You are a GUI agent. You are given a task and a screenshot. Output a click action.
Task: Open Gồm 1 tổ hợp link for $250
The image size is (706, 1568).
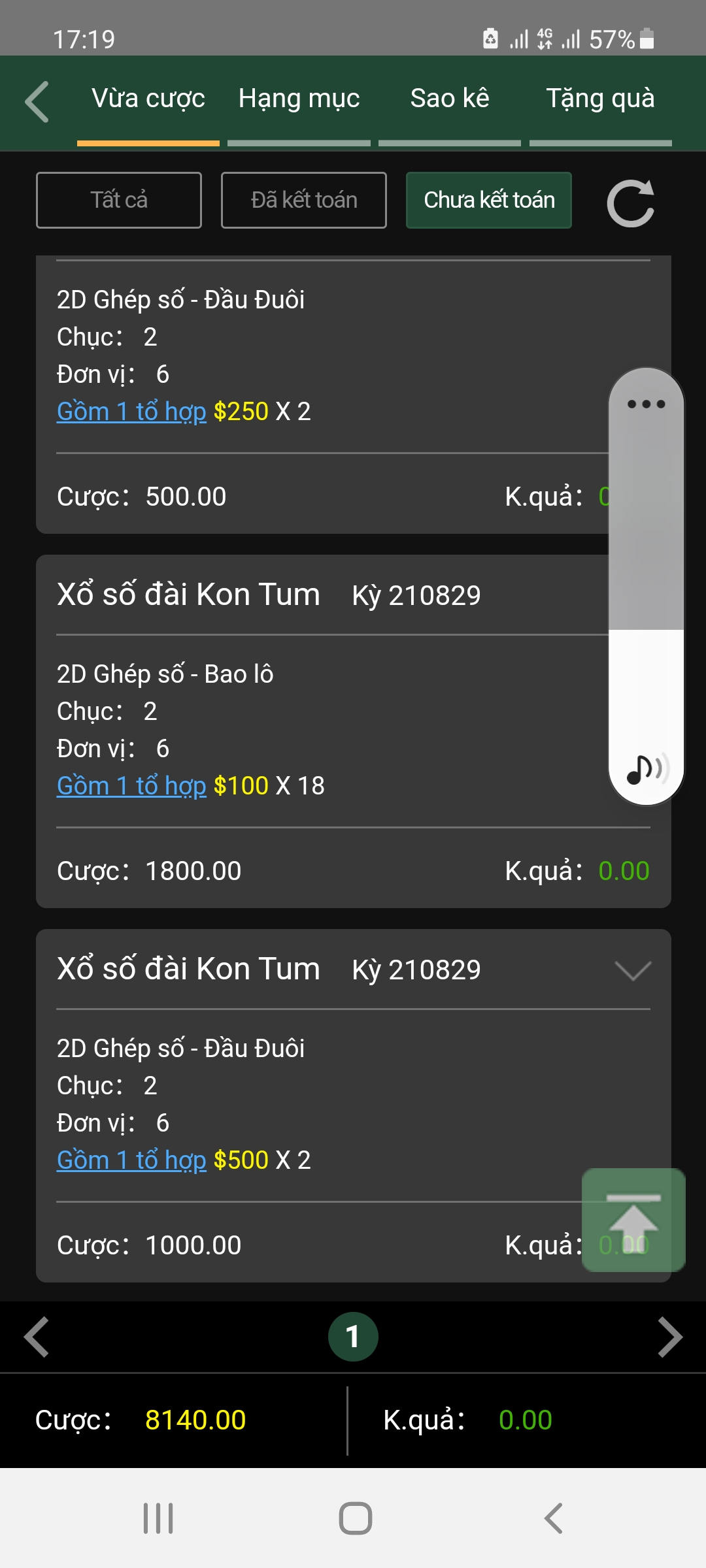(x=131, y=412)
